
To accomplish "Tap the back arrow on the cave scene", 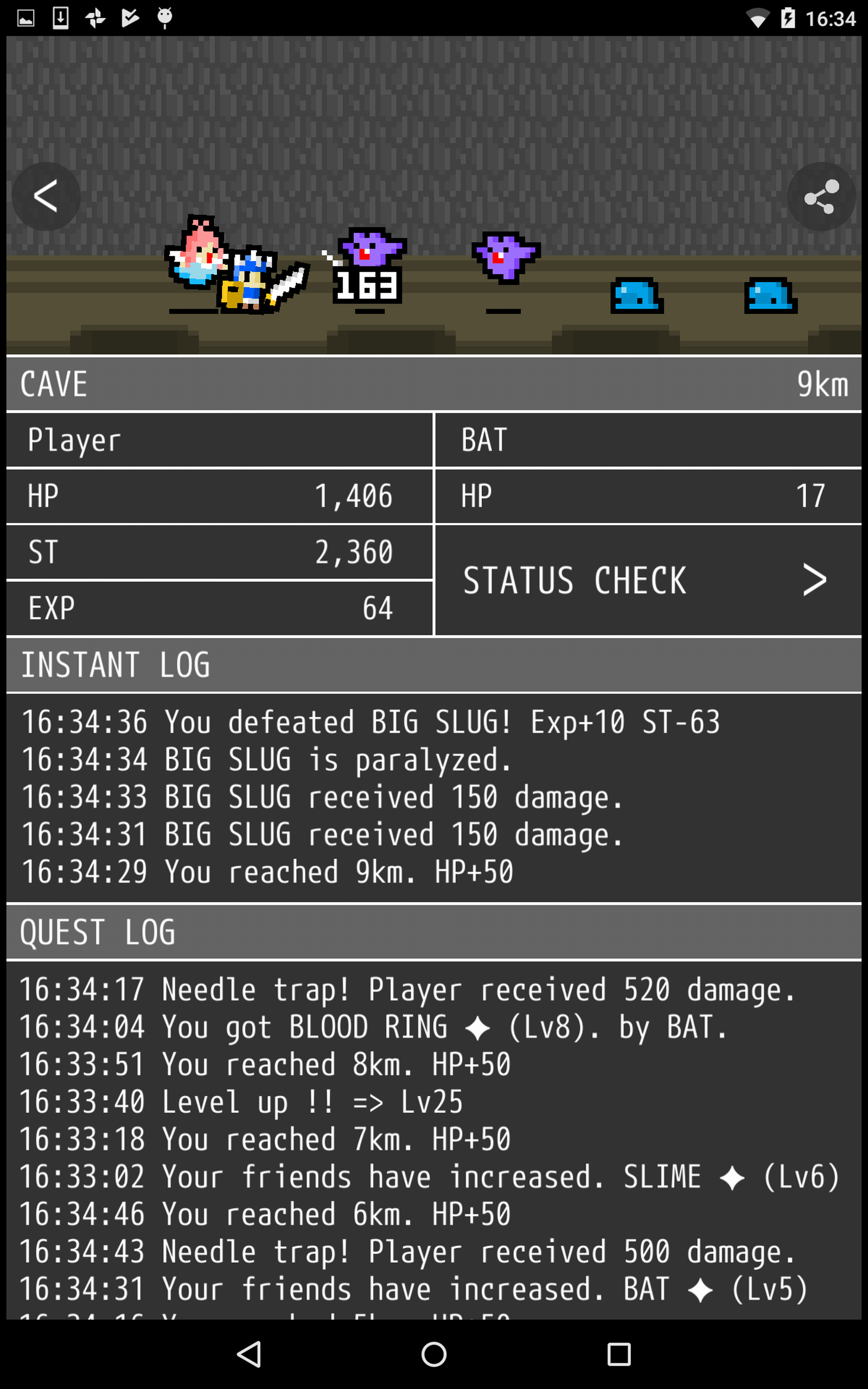I will pyautogui.click(x=46, y=196).
